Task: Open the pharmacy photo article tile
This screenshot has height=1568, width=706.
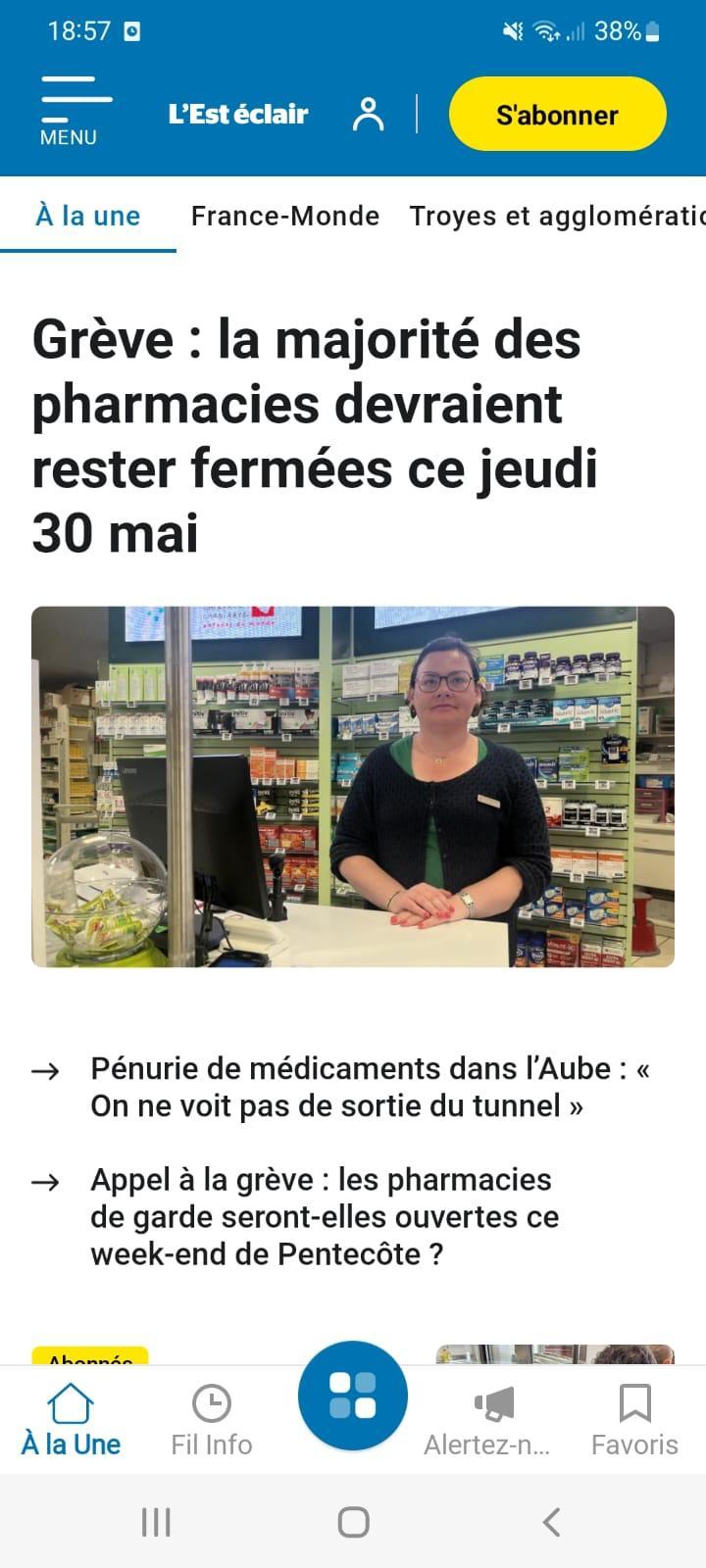Action: [353, 786]
